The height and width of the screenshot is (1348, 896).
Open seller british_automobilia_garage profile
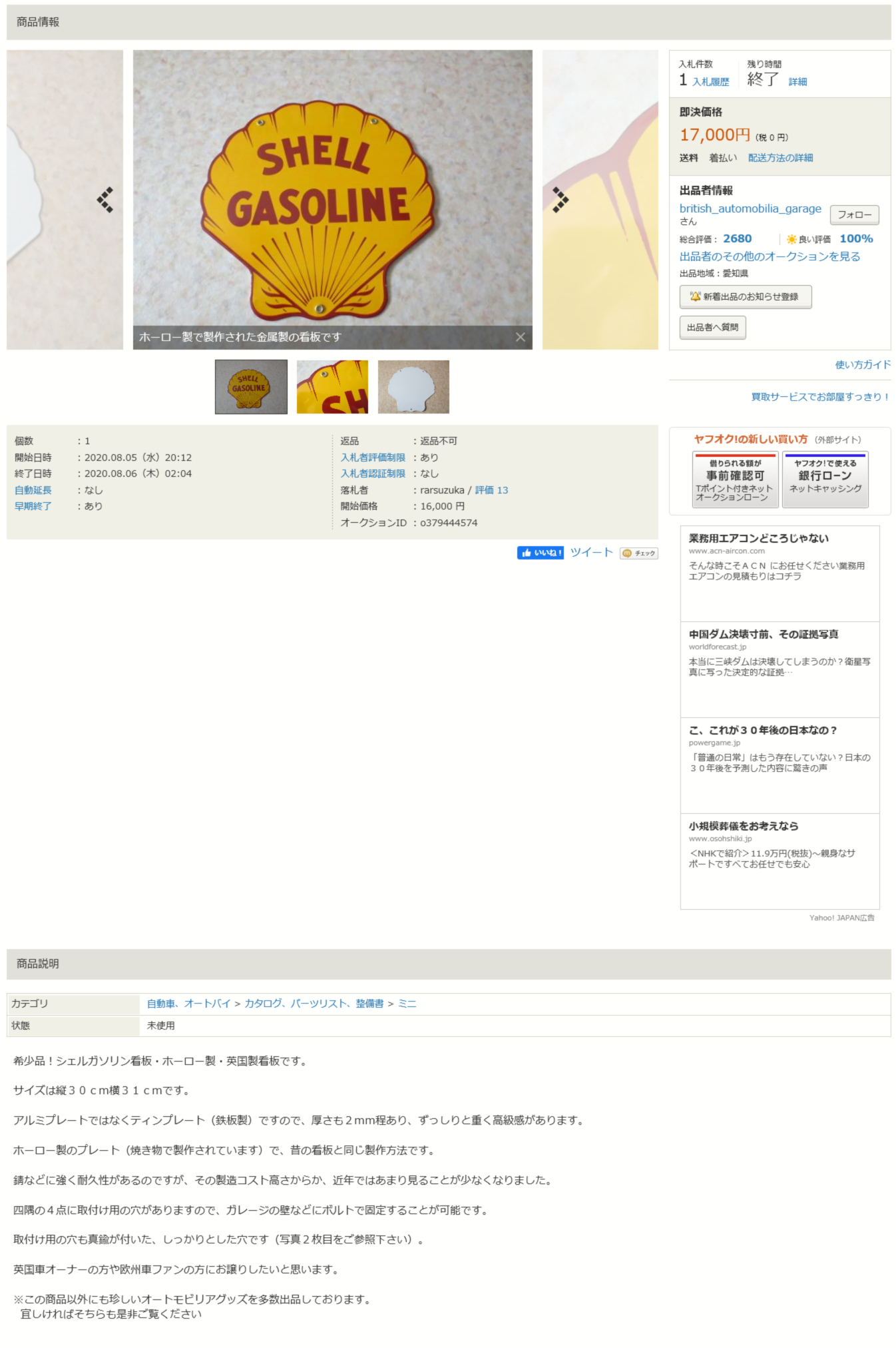pos(750,208)
